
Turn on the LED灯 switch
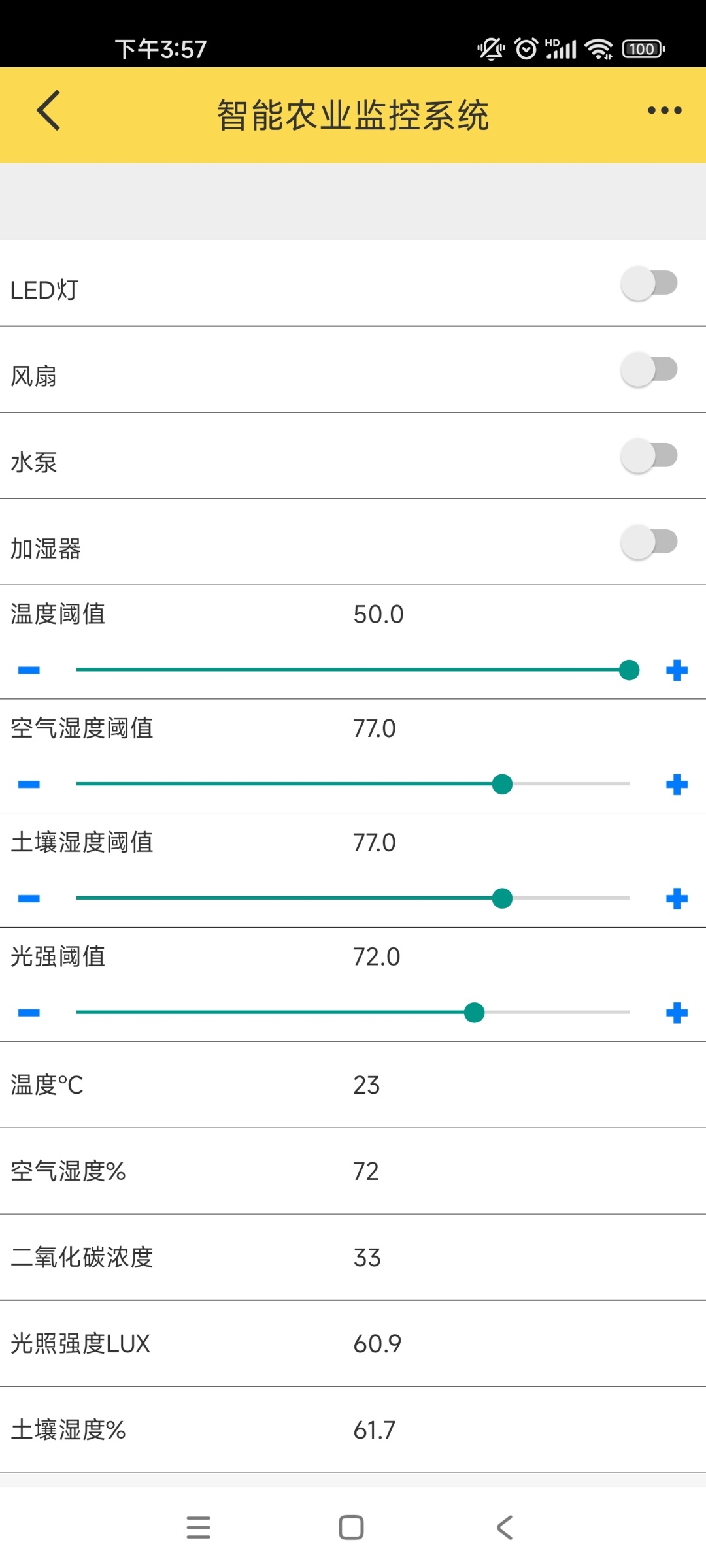point(648,284)
